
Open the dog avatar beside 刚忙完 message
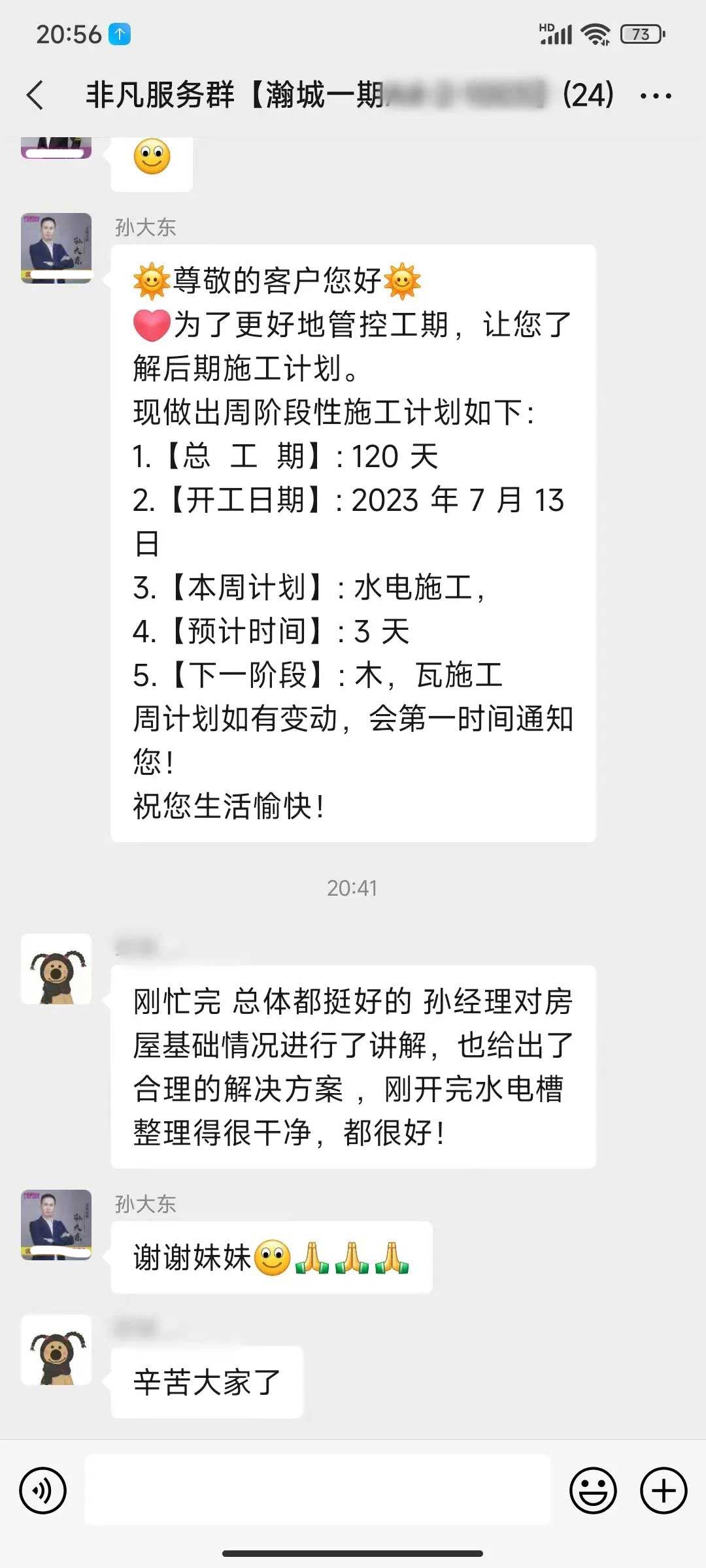click(x=56, y=969)
